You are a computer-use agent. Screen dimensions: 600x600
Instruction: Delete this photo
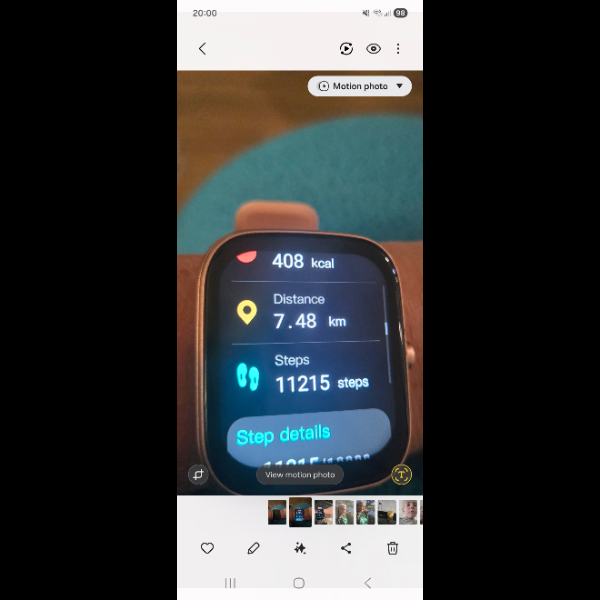(392, 548)
